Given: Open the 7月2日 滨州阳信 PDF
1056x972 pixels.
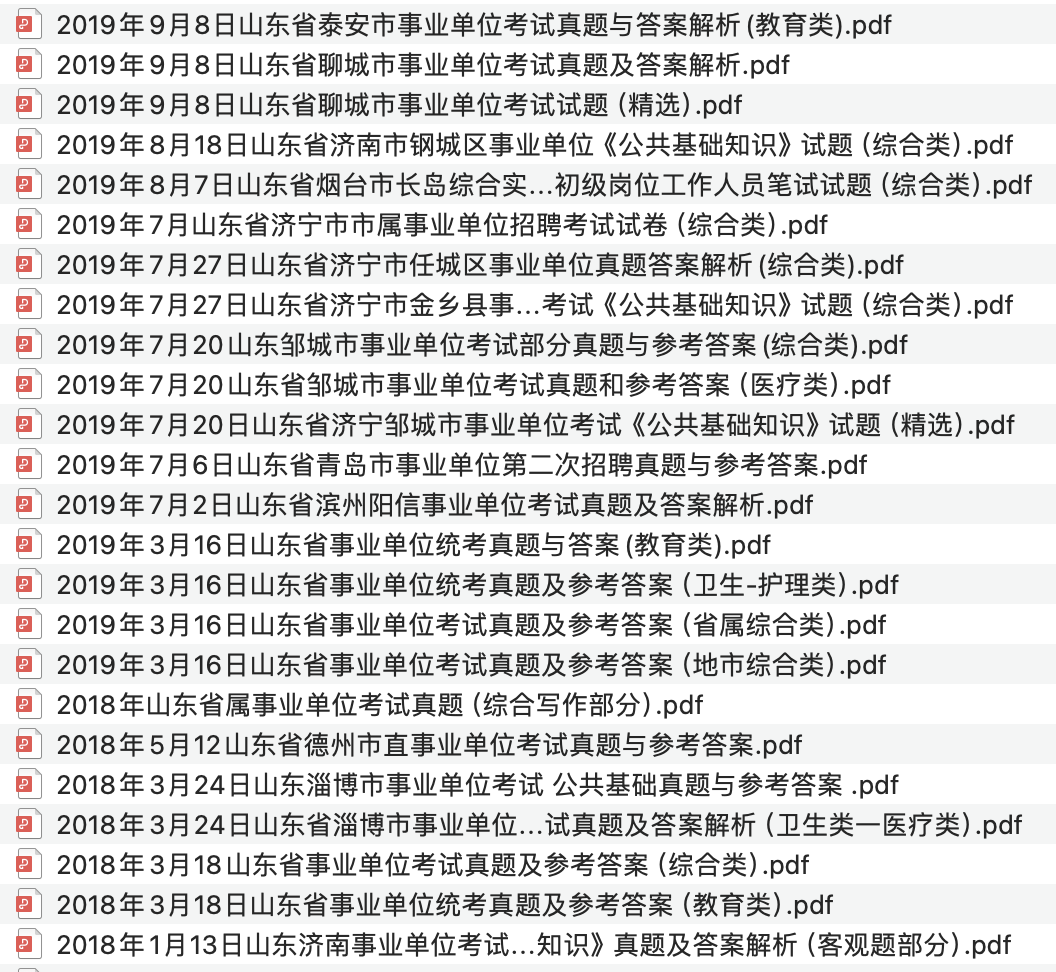Looking at the screenshot, I should pos(434,505).
